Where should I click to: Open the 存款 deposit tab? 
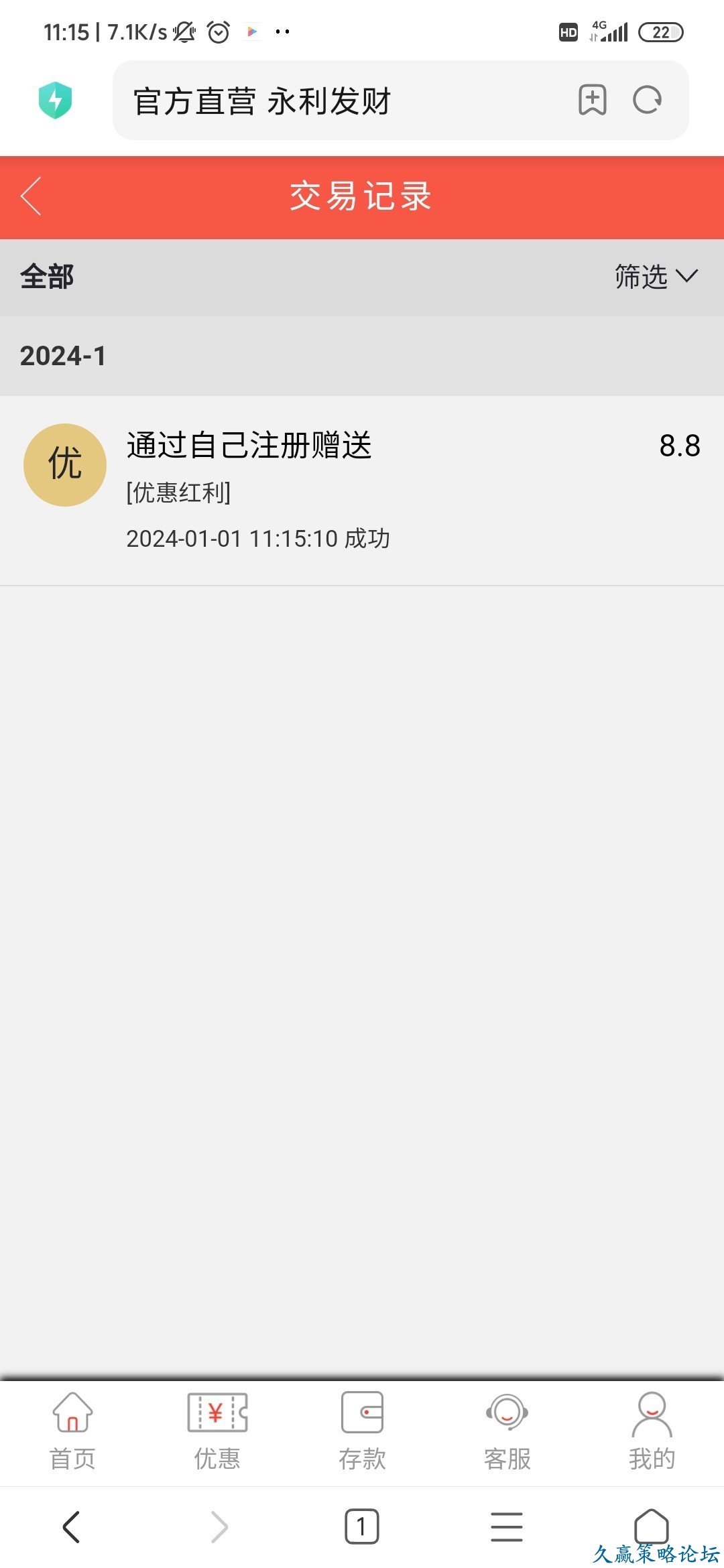pyautogui.click(x=362, y=1430)
